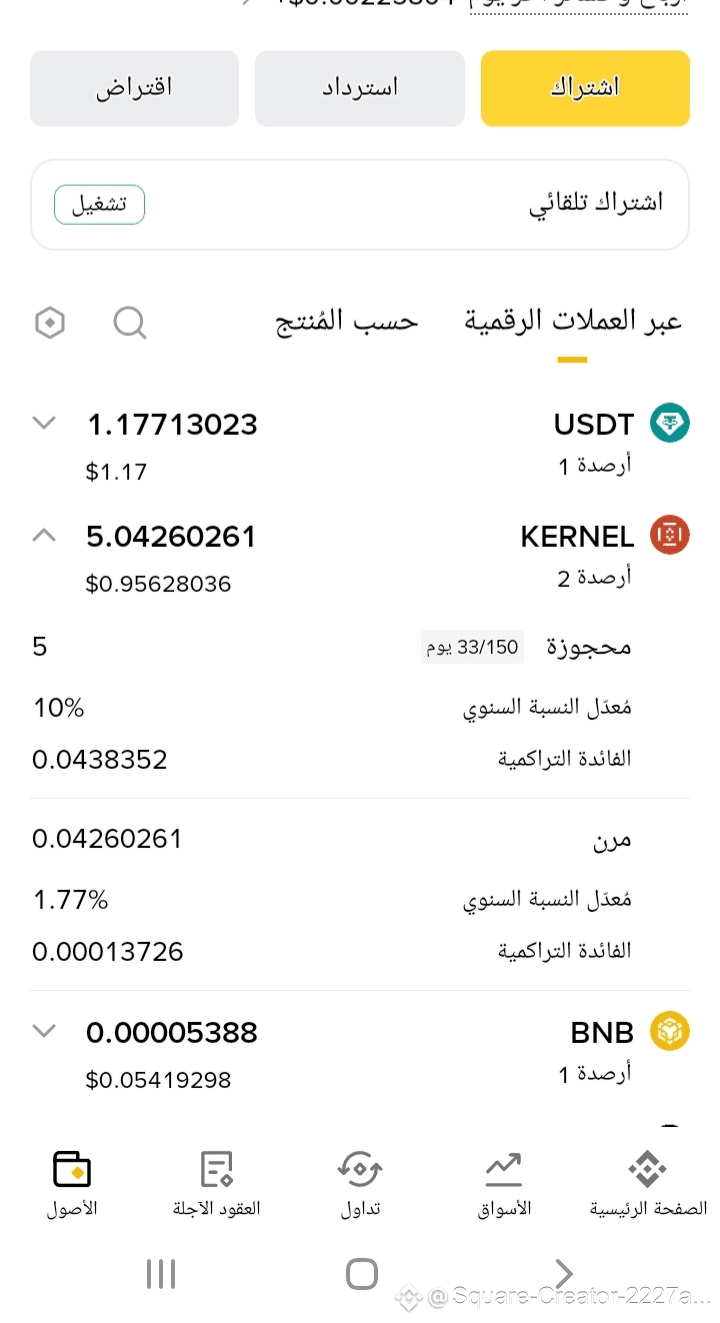Enable auto-subscribe with the تشغيل button
Viewport: 720px width, 1323px height.
99,204
